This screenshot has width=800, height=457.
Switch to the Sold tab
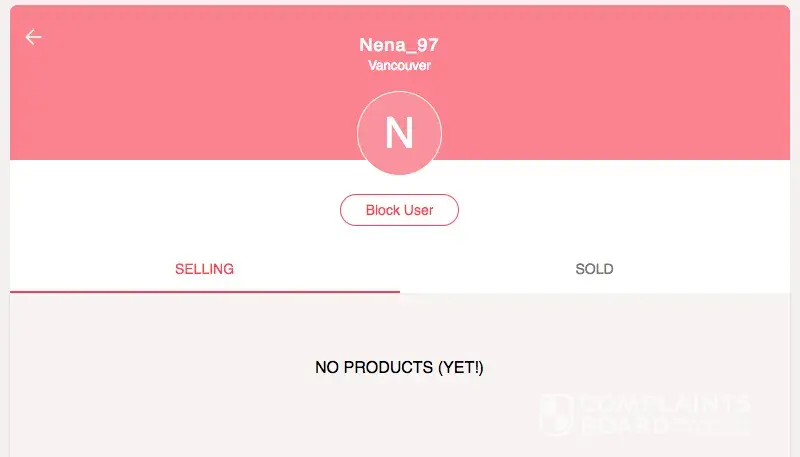tap(594, 269)
